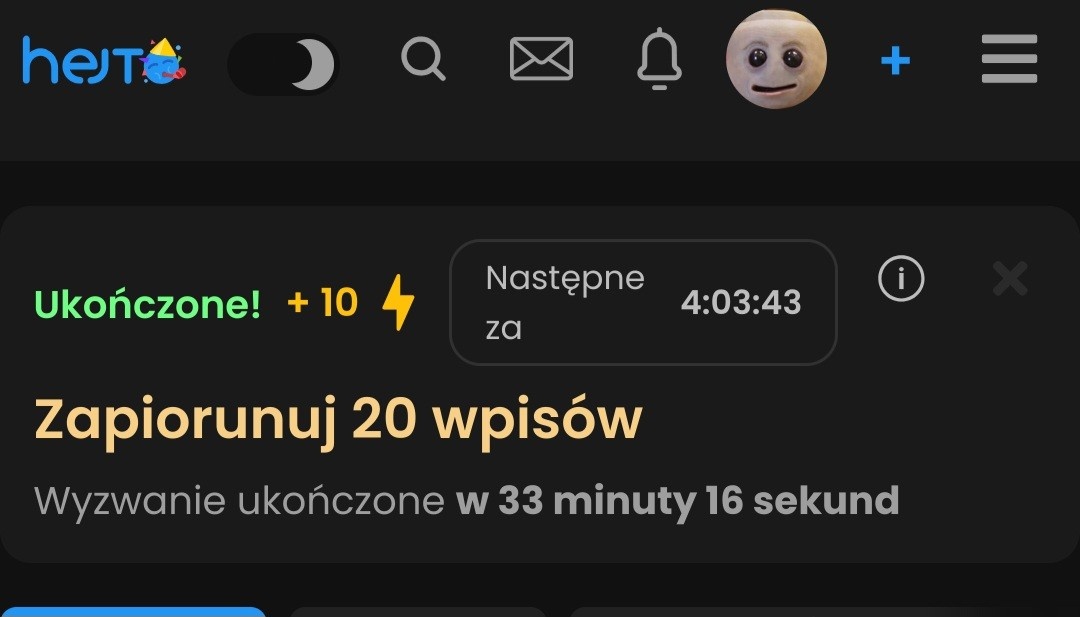The height and width of the screenshot is (617, 1080).
Task: Tap the blue plus to add post
Action: [x=895, y=62]
